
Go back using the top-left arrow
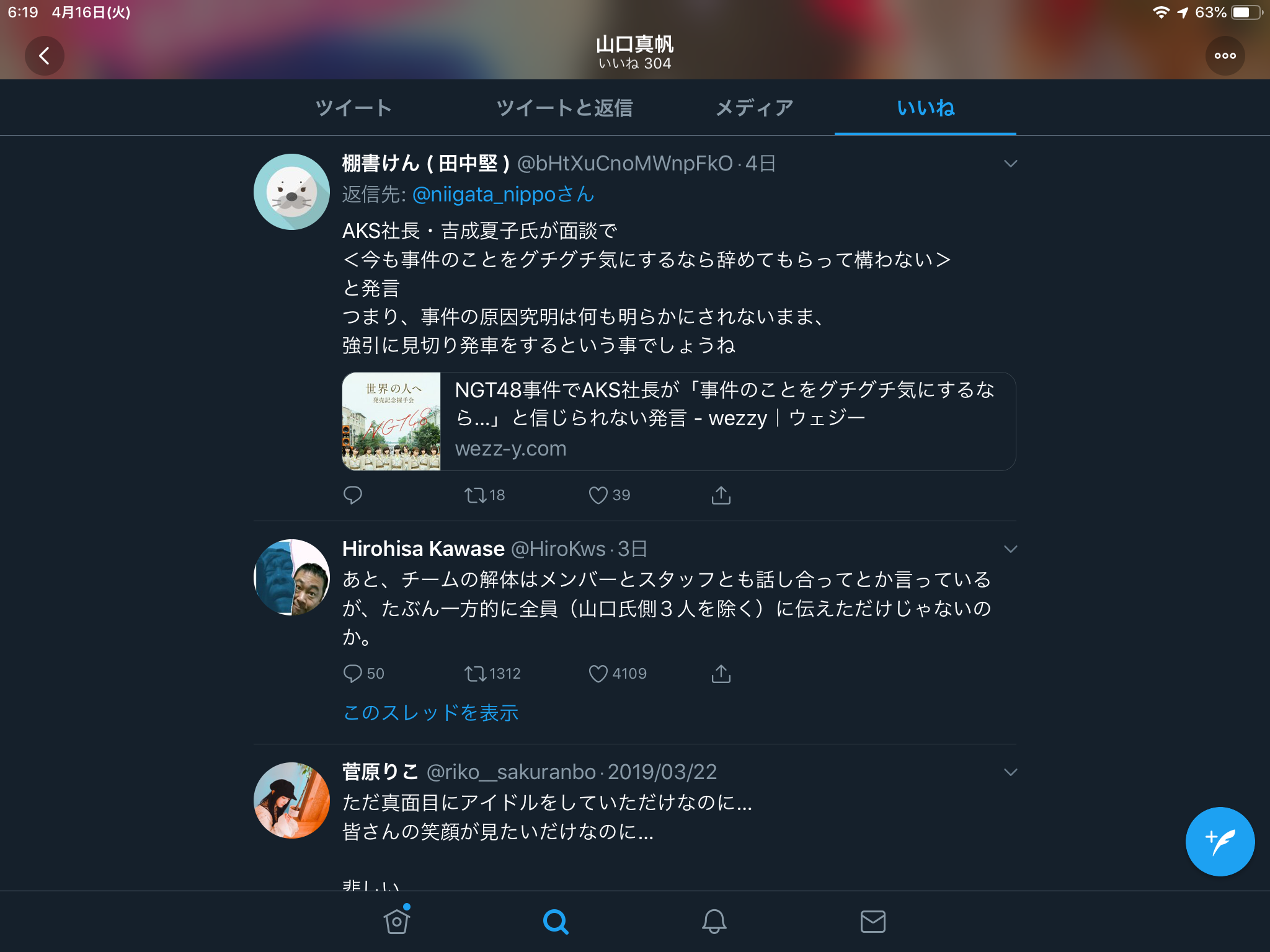pyautogui.click(x=44, y=56)
